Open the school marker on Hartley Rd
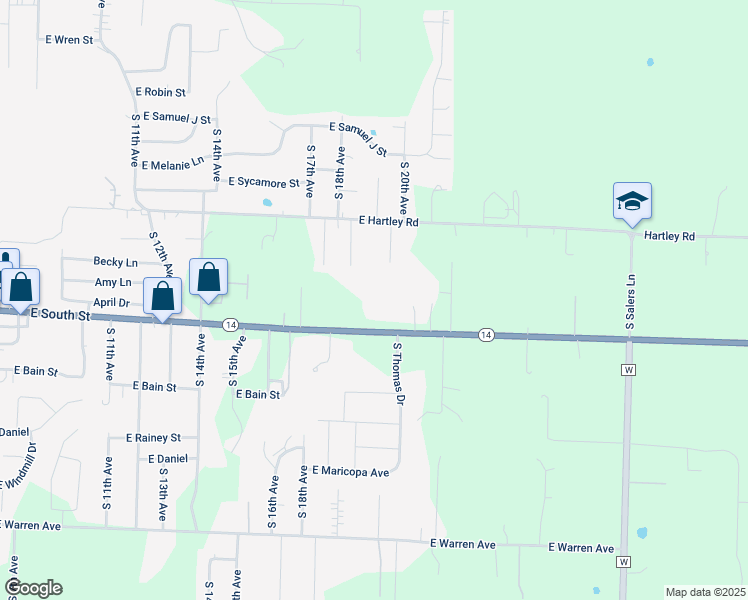Viewport: 748px width, 600px height. [x=632, y=203]
